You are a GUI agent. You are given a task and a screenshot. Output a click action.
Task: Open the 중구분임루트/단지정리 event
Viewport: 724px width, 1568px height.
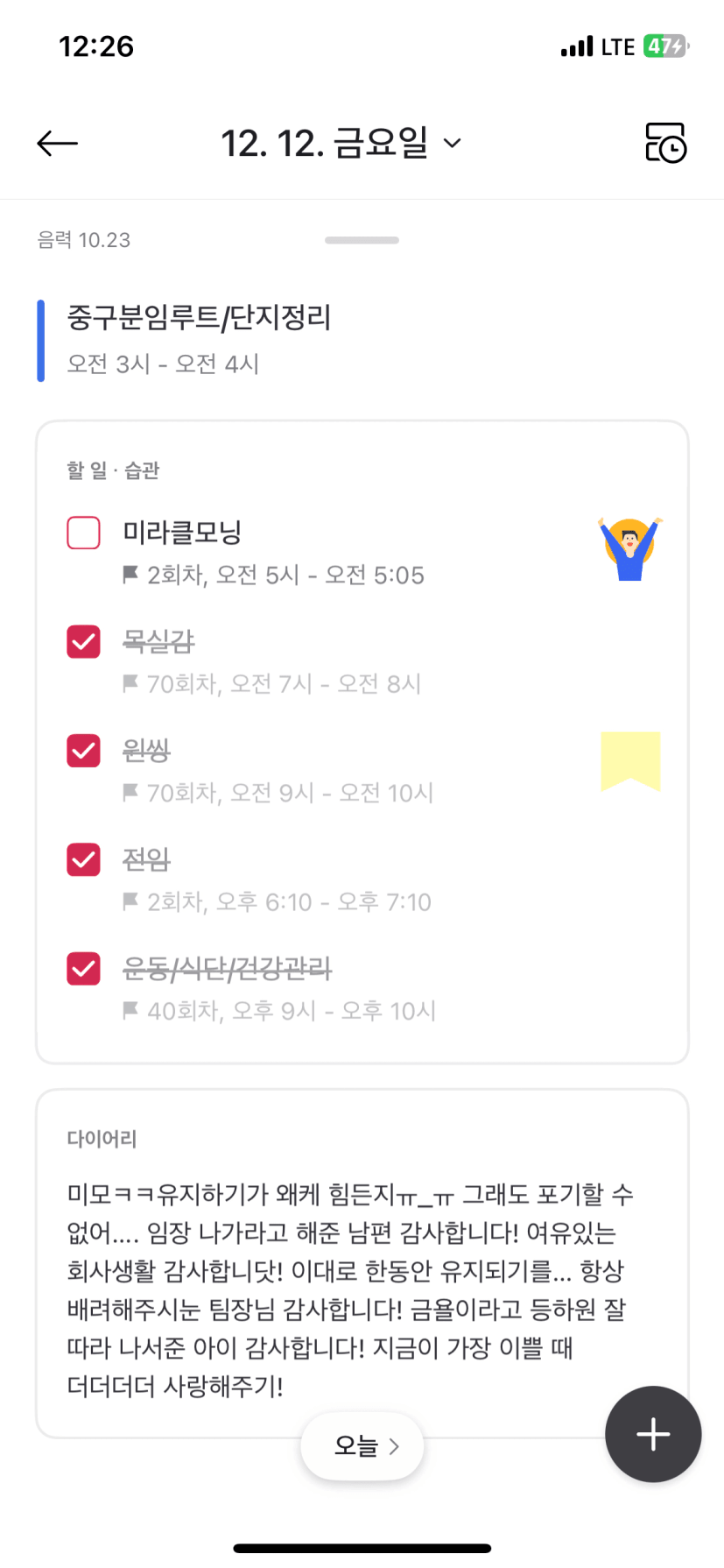[x=200, y=339]
